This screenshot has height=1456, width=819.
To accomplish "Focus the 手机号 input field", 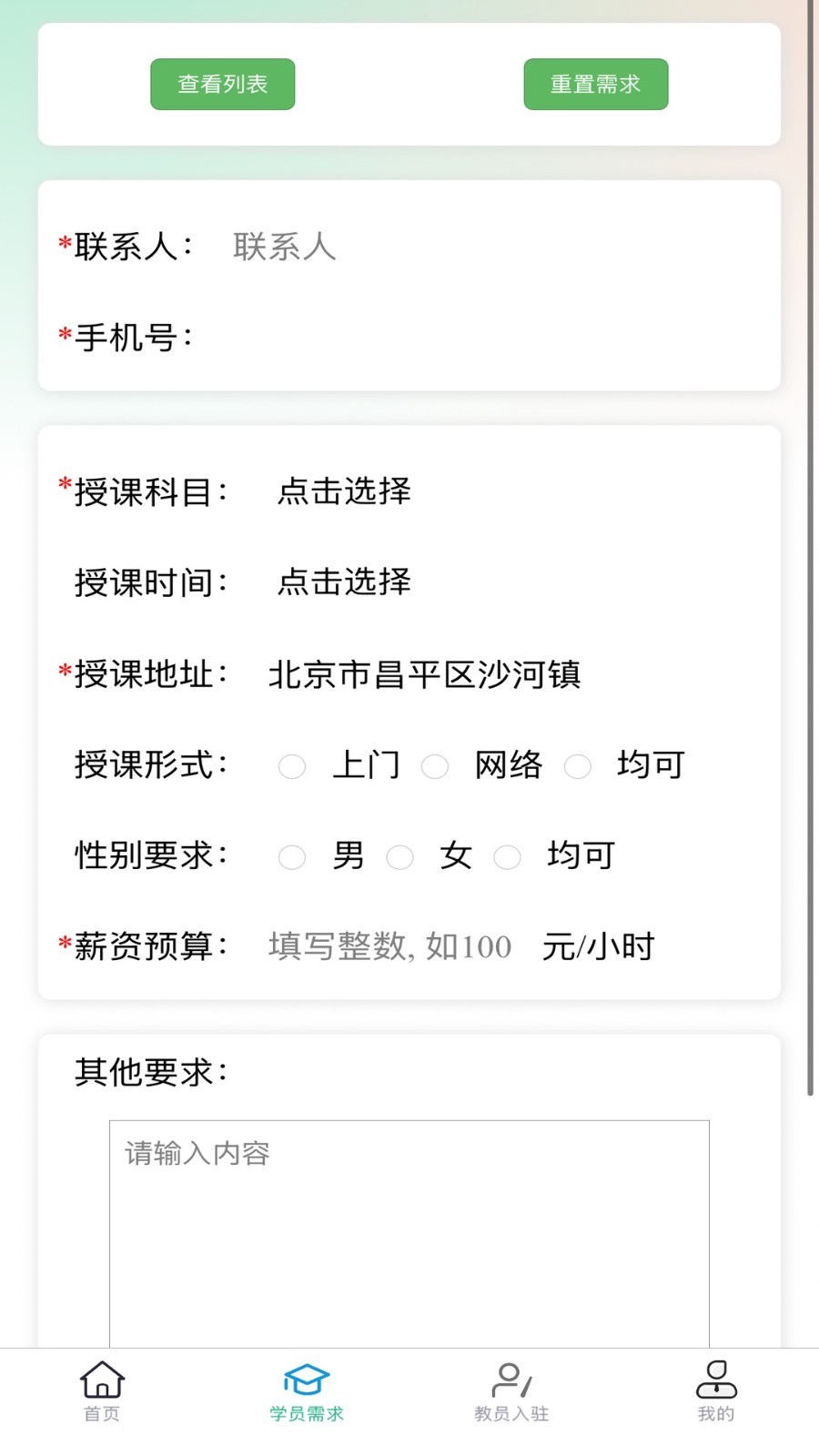I will coord(491,338).
